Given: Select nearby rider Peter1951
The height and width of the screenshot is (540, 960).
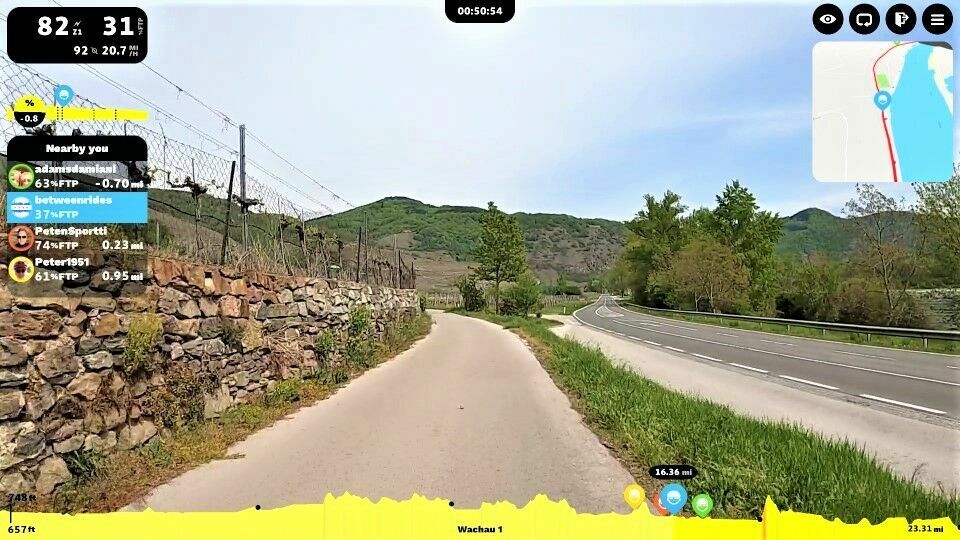Looking at the screenshot, I should 77,269.
